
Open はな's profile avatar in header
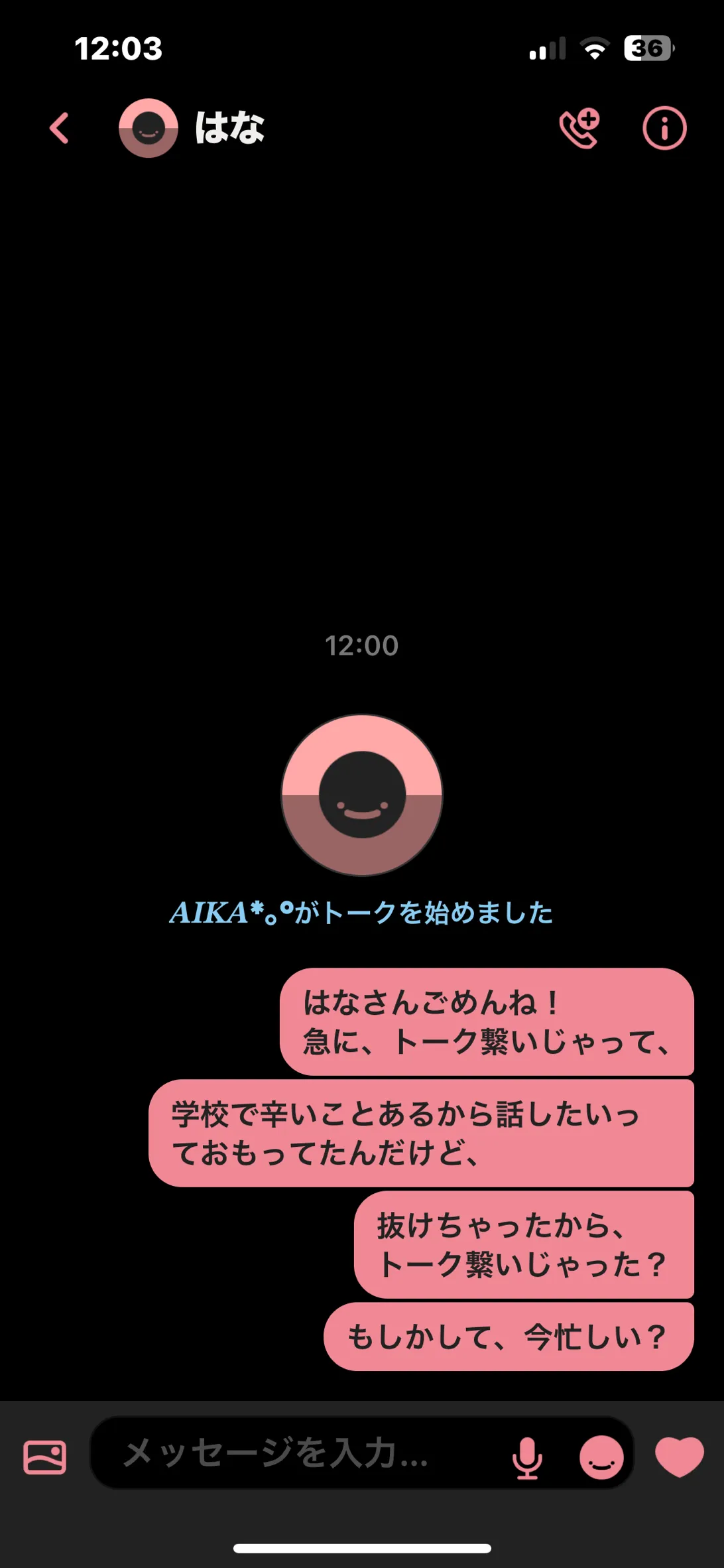149,128
